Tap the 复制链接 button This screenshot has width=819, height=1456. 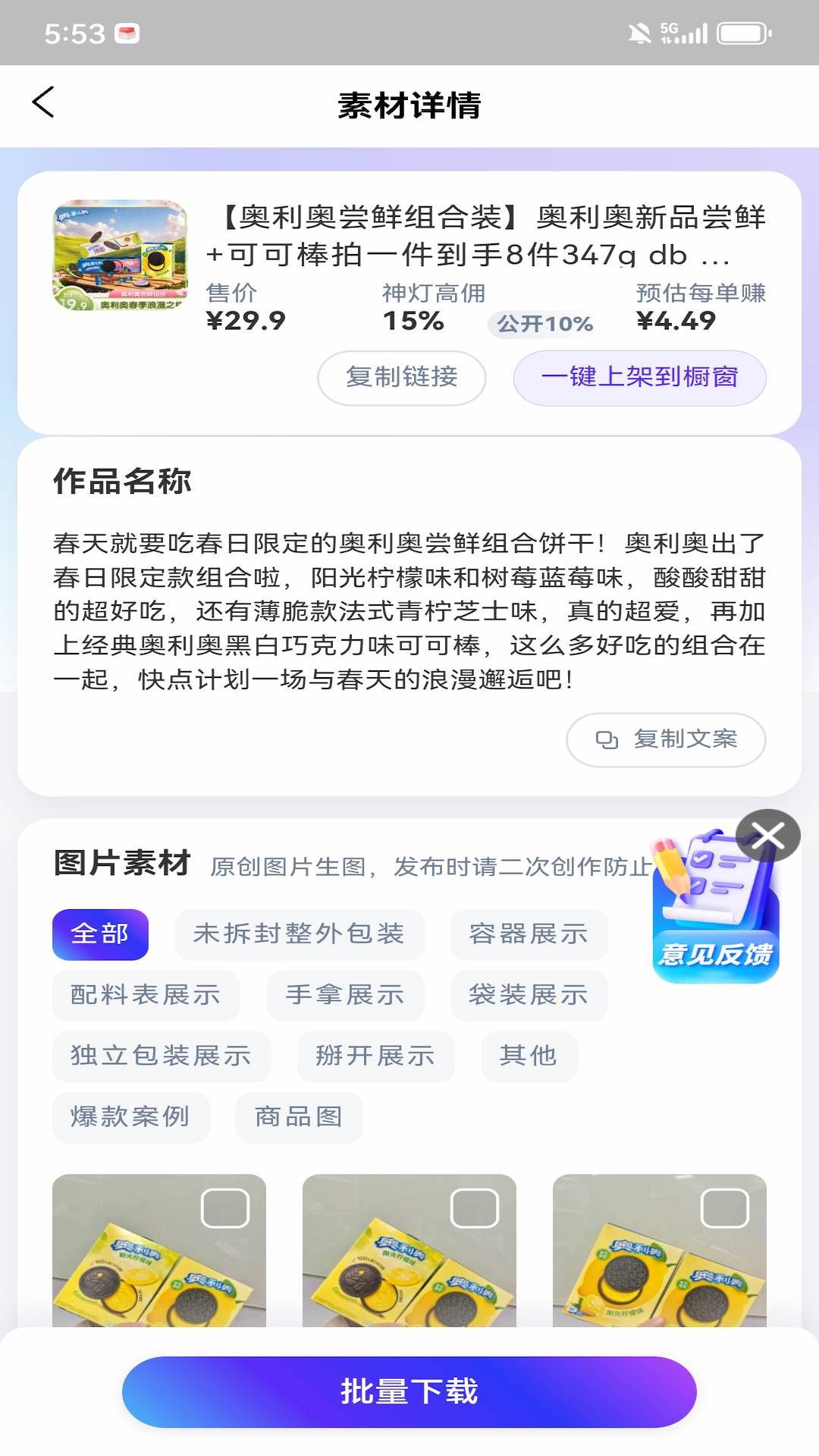(x=401, y=378)
